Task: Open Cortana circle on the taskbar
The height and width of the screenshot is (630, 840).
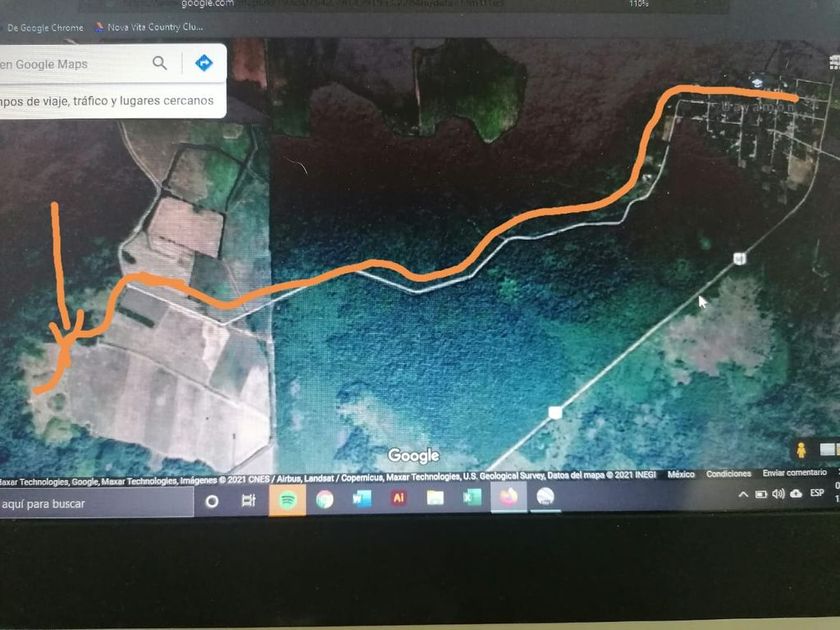Action: click(x=212, y=501)
